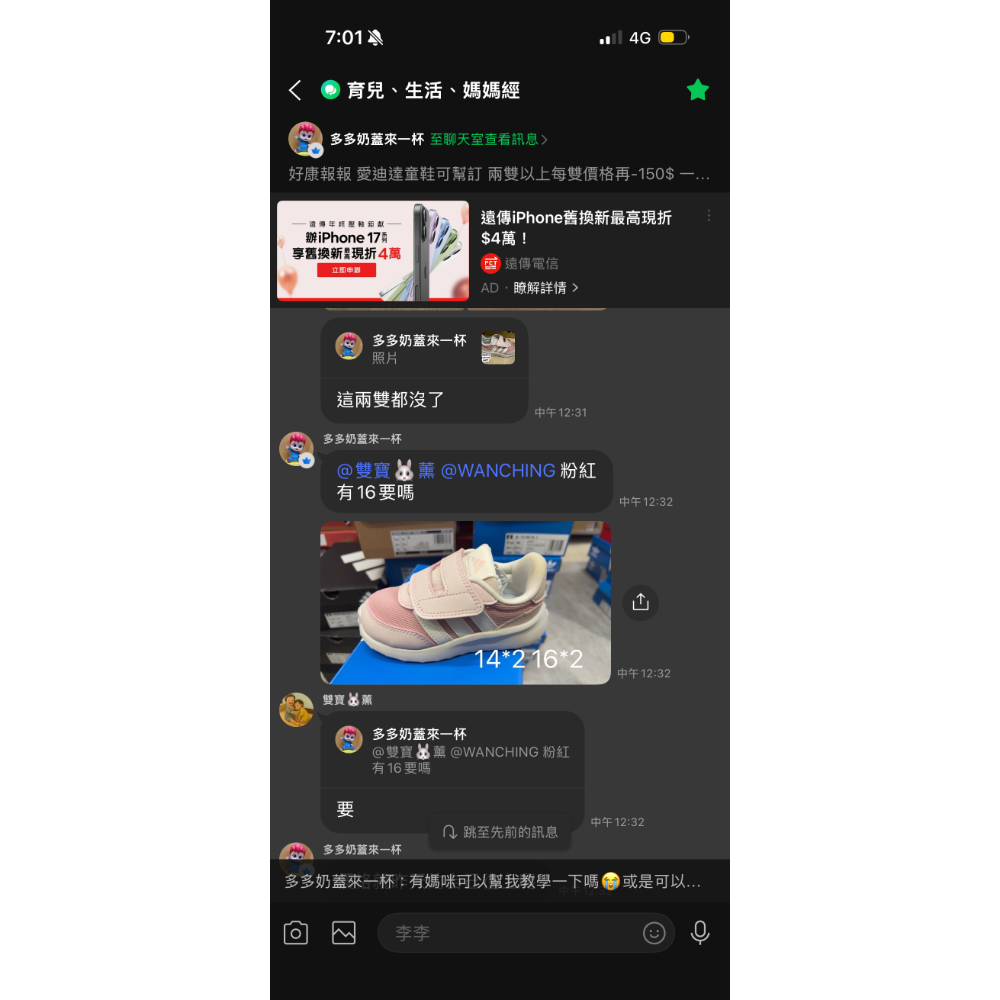Open the ad's overflow menu
The height and width of the screenshot is (1000, 1000).
[709, 216]
